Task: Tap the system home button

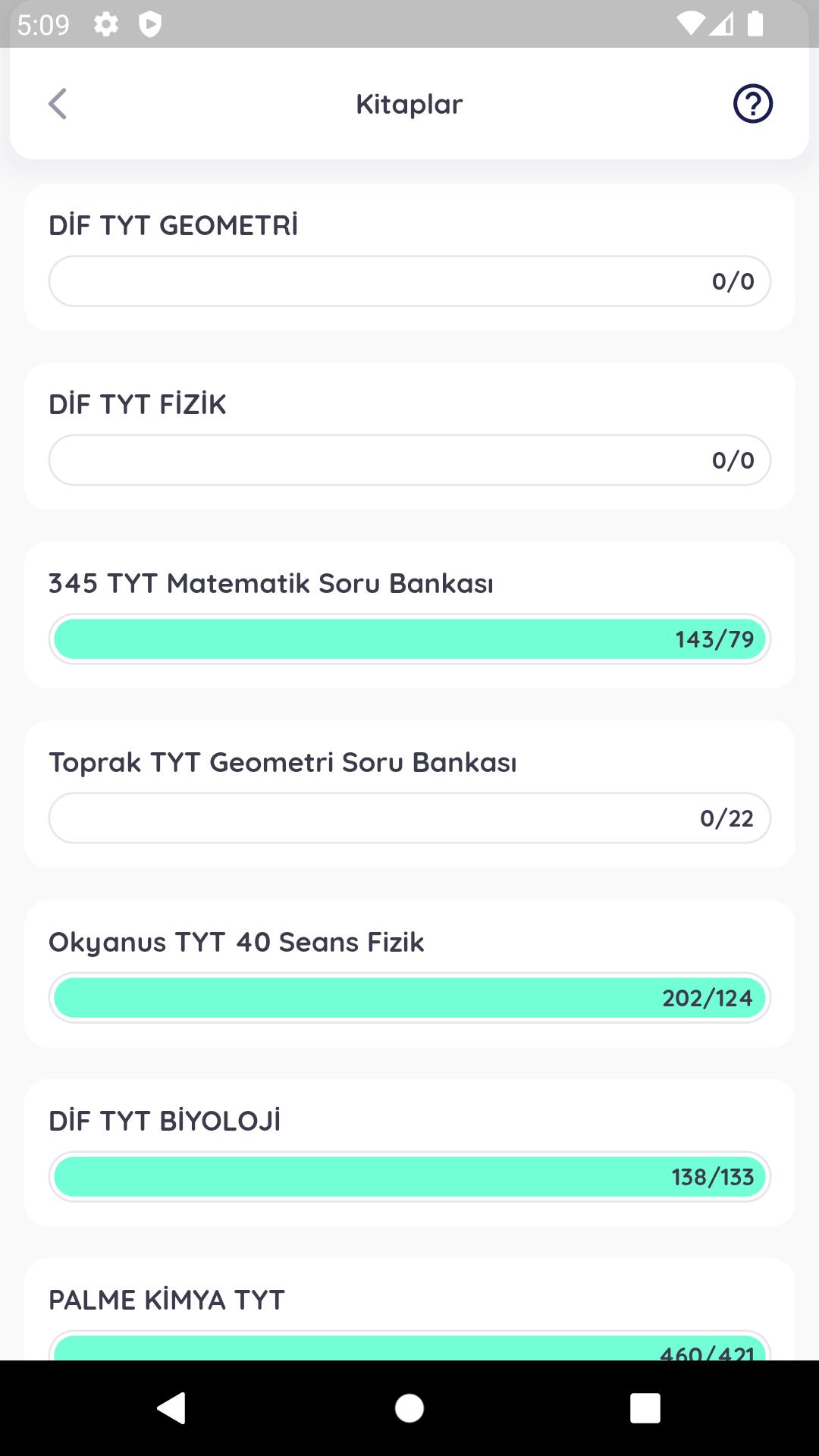Action: [409, 1408]
